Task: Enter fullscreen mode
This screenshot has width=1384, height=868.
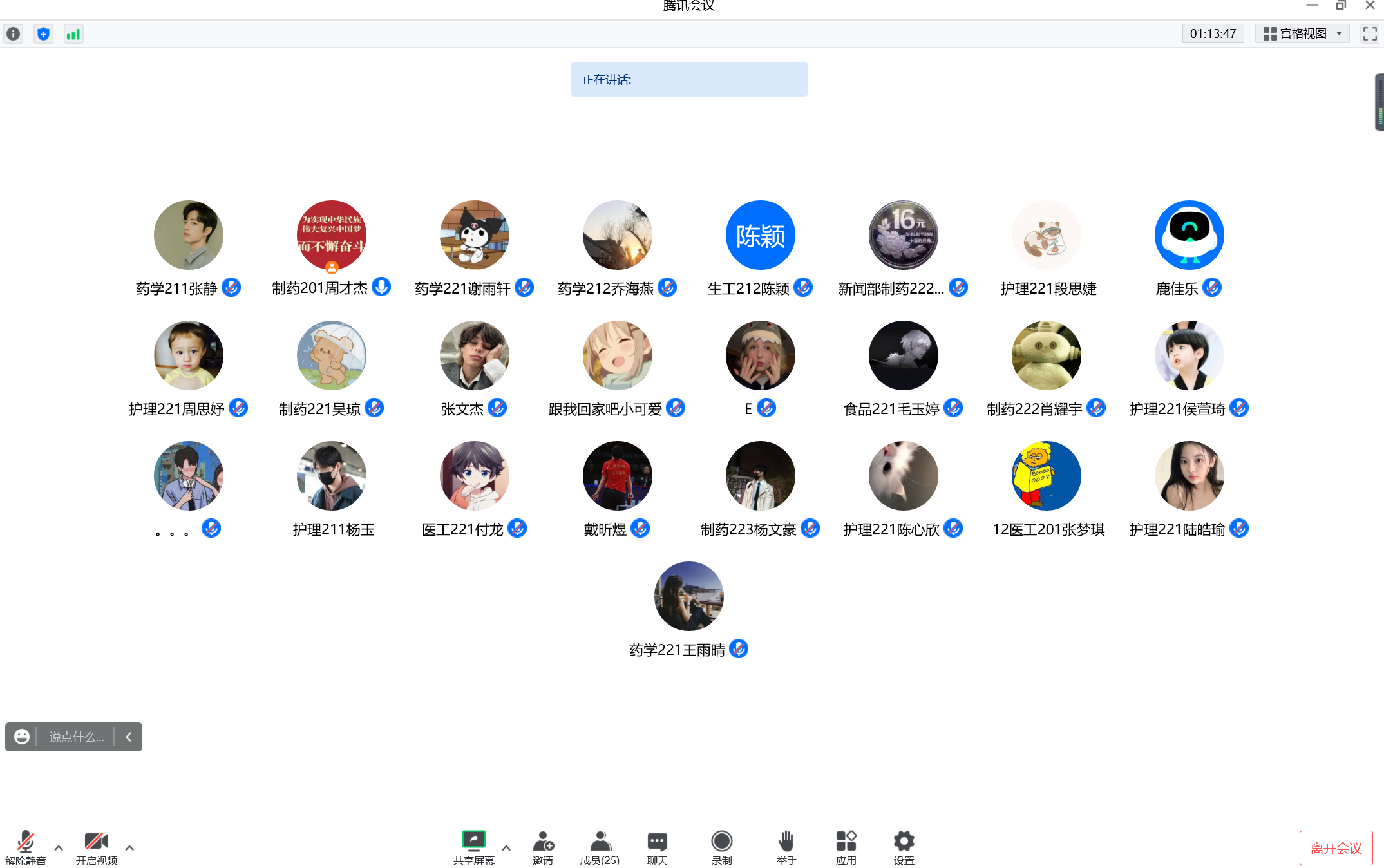Action: tap(1369, 33)
